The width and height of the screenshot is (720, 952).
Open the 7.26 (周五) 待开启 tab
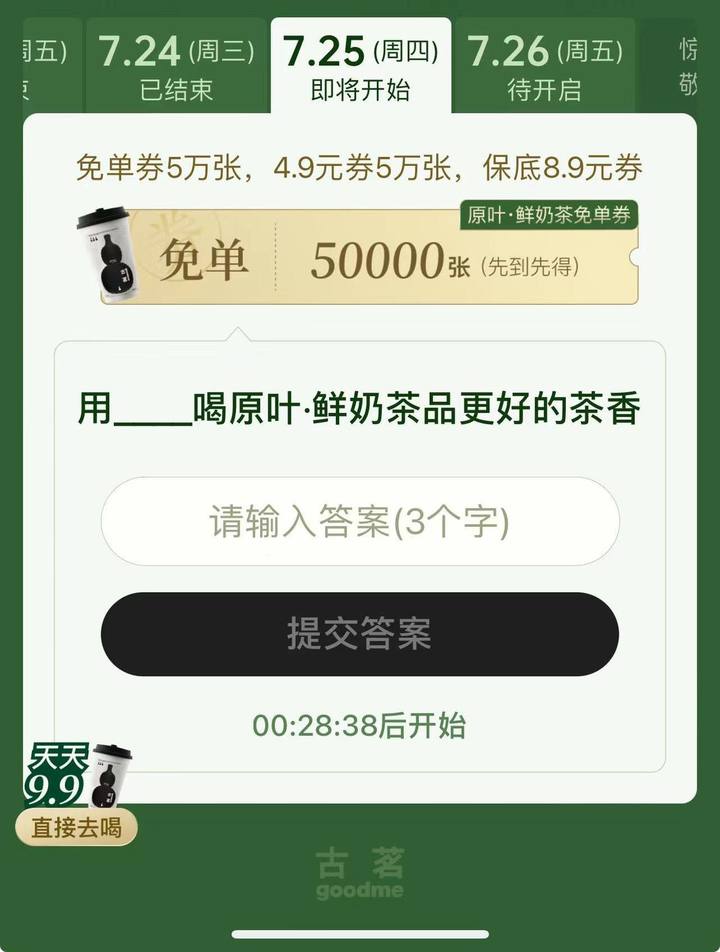click(x=544, y=67)
